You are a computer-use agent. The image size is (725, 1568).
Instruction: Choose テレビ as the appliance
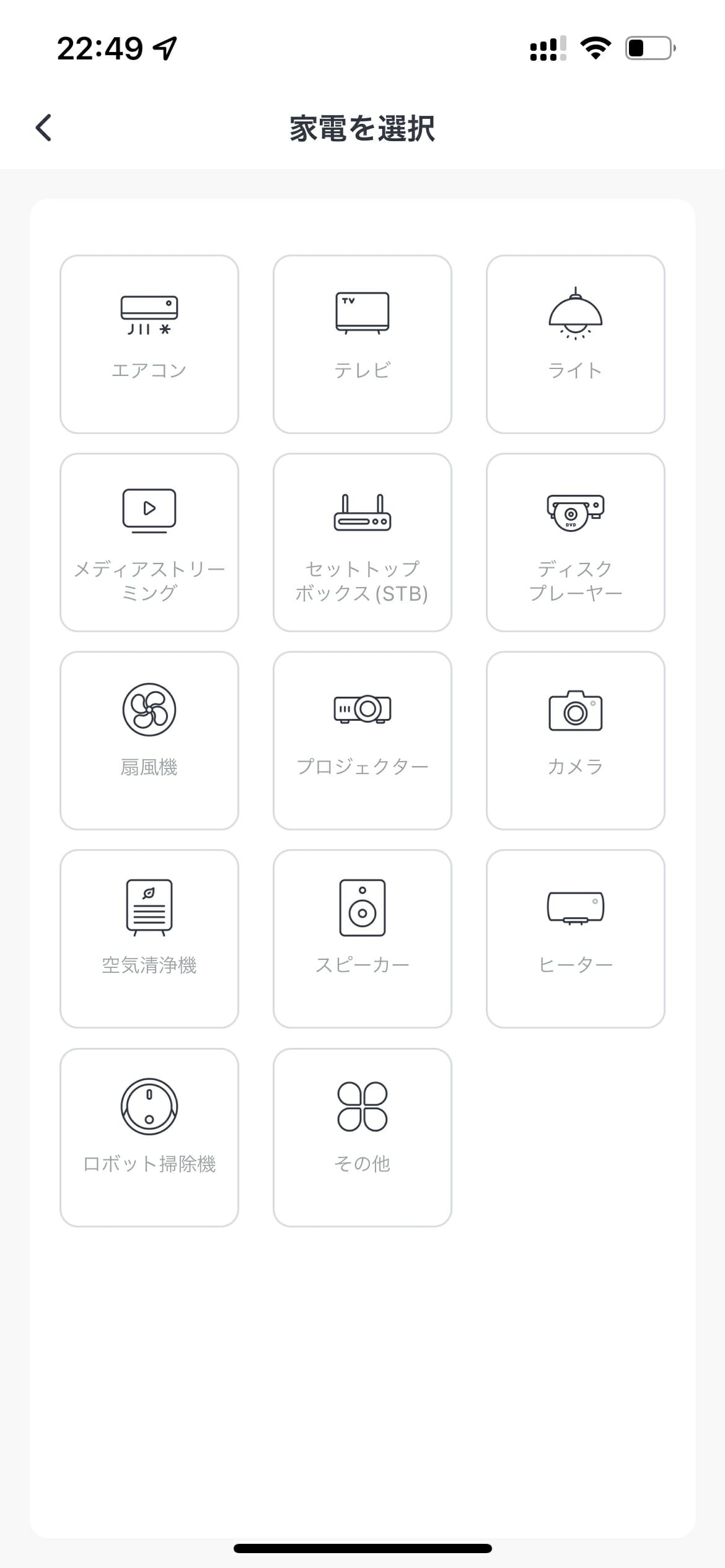point(362,344)
